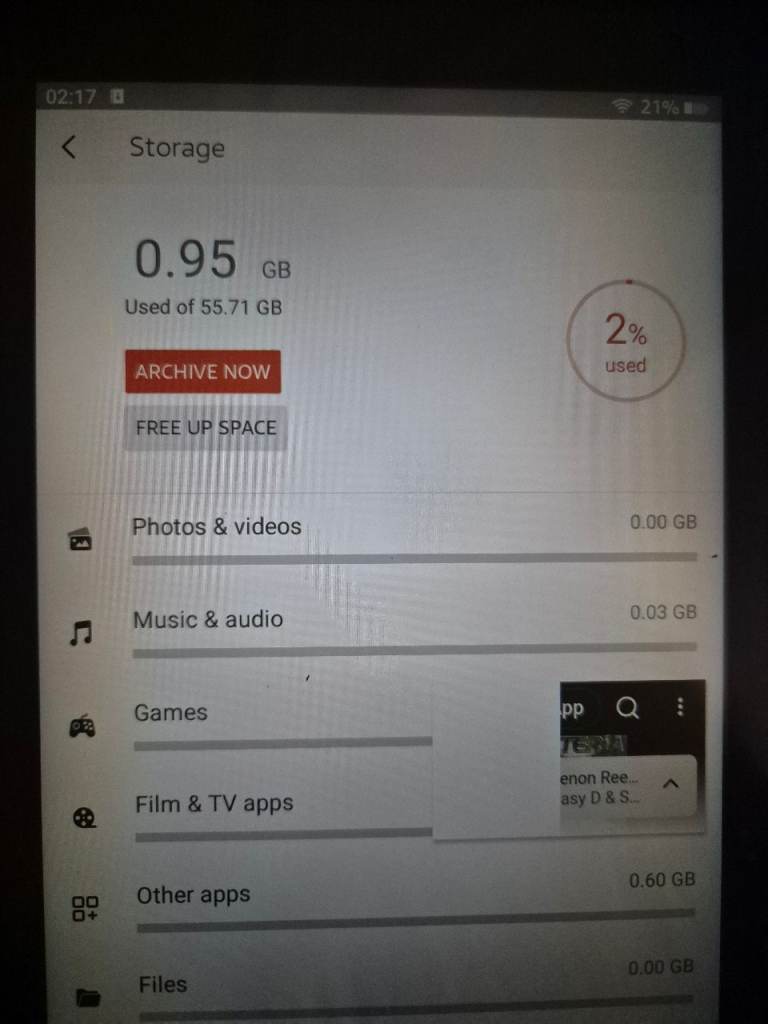
Task: Open Film & TV apps storage
Action: 214,804
